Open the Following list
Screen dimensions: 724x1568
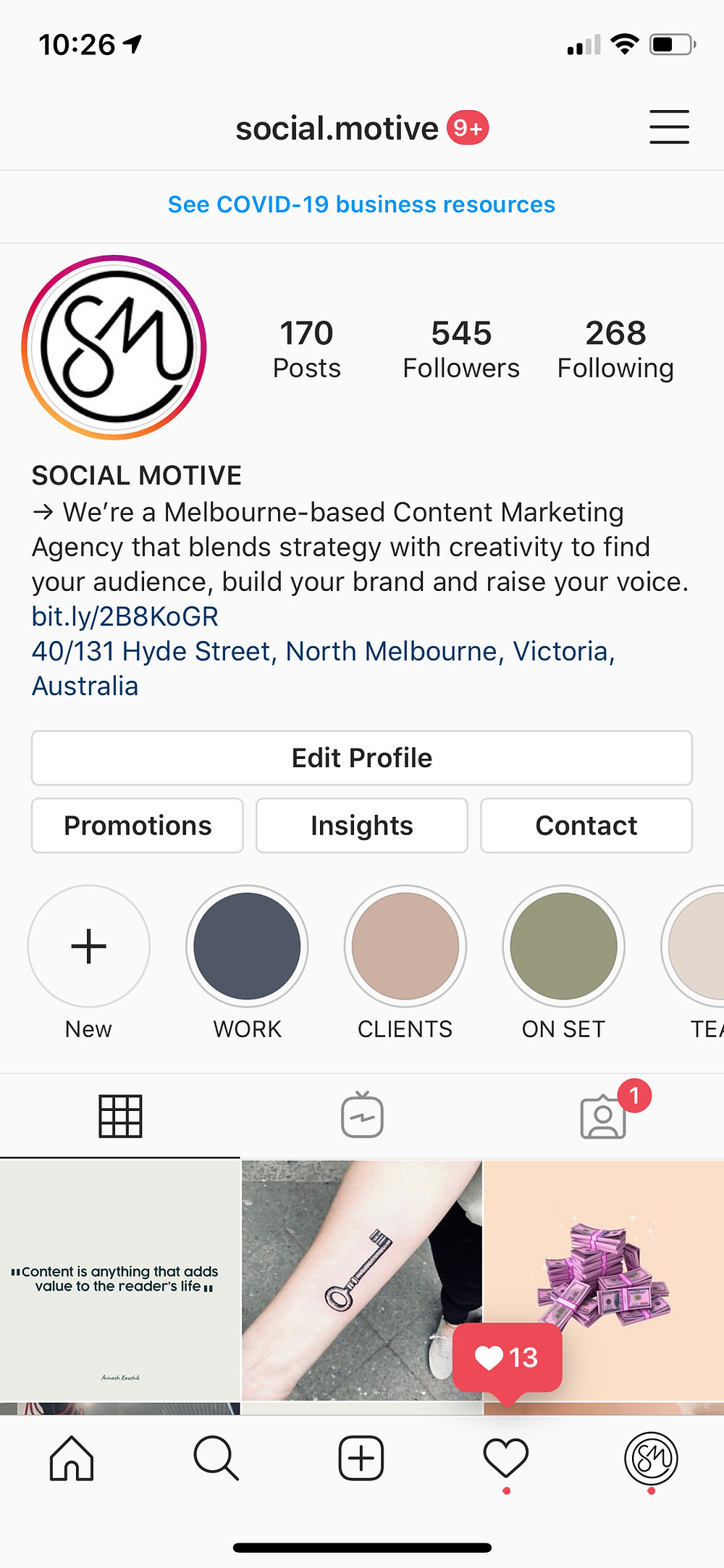[615, 350]
